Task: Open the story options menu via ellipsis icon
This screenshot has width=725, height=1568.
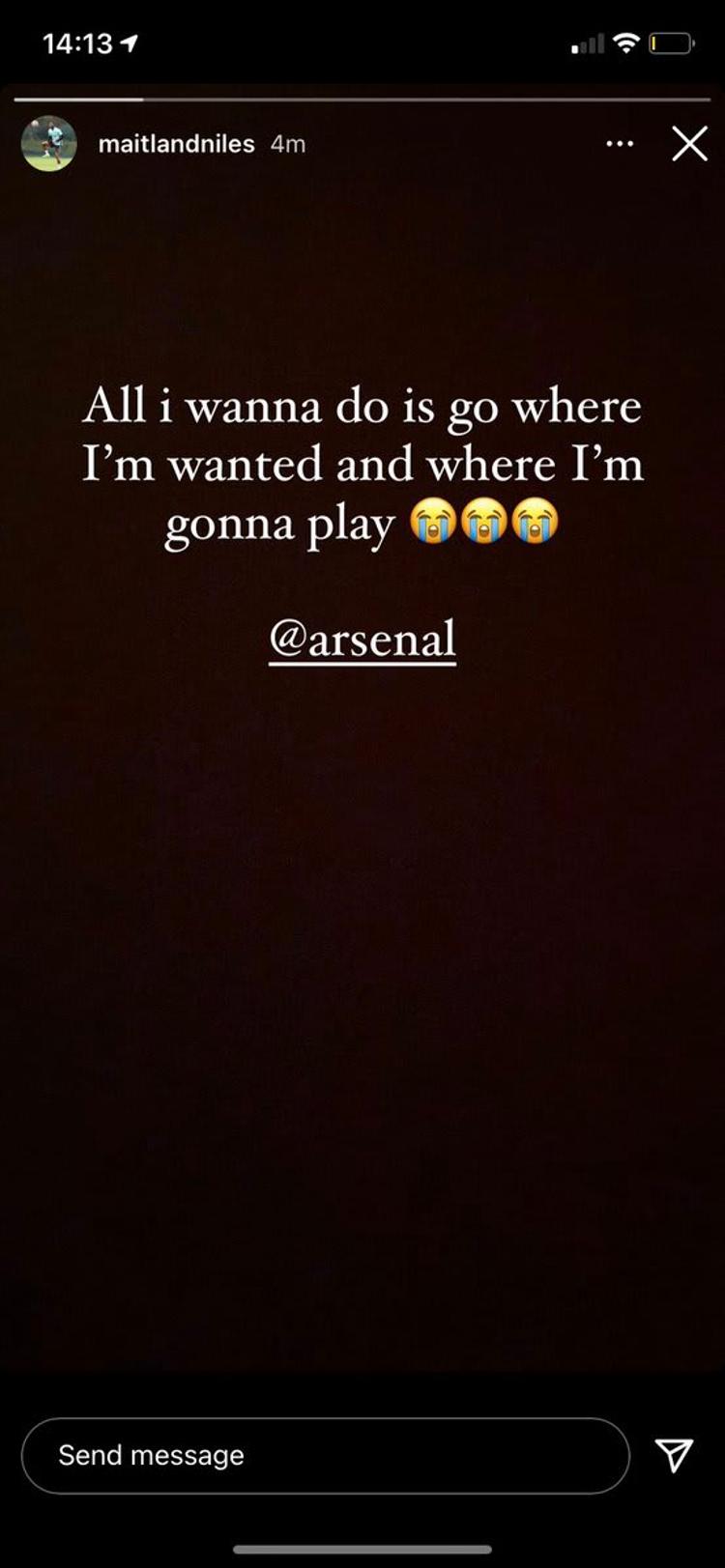Action: [x=620, y=143]
